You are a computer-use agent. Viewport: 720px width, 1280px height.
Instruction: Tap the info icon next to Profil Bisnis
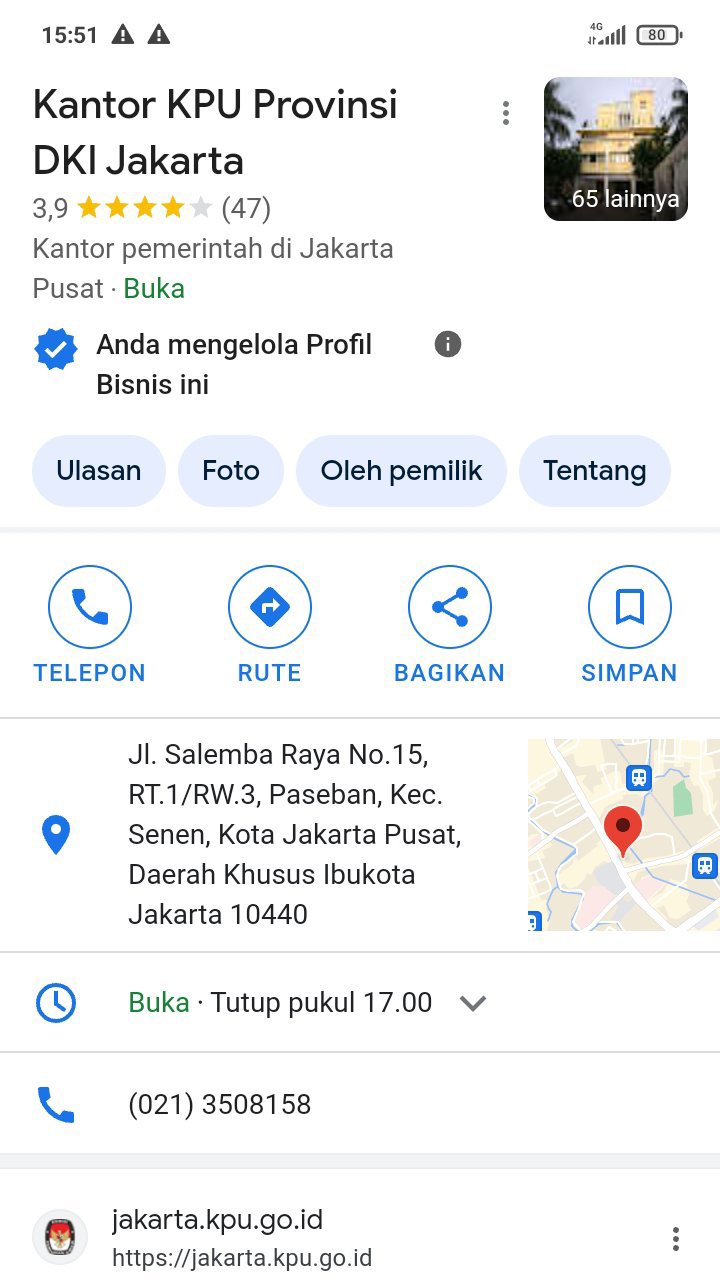coord(448,345)
